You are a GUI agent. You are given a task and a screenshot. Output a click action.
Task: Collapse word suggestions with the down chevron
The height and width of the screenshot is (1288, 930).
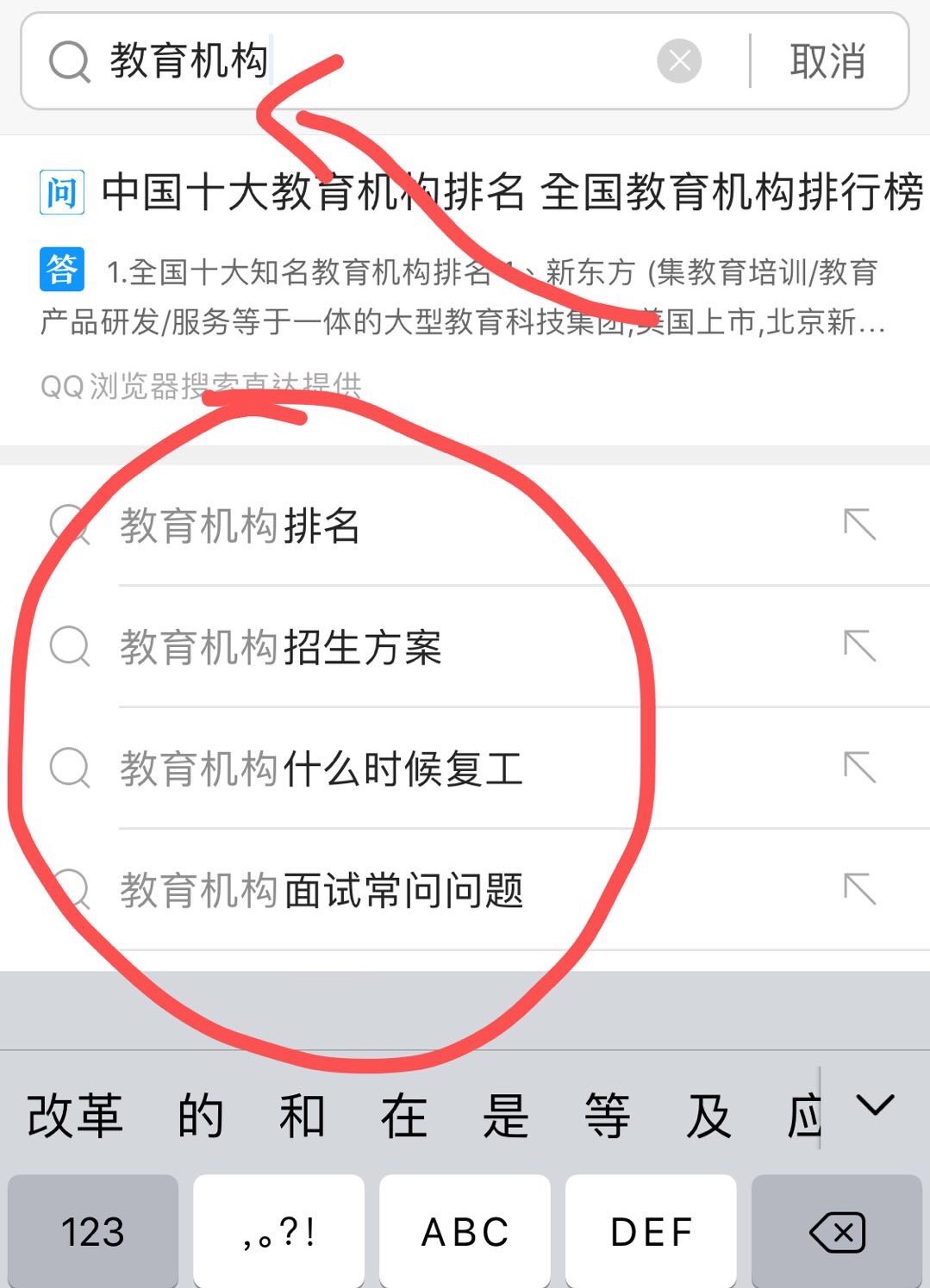tap(874, 1105)
